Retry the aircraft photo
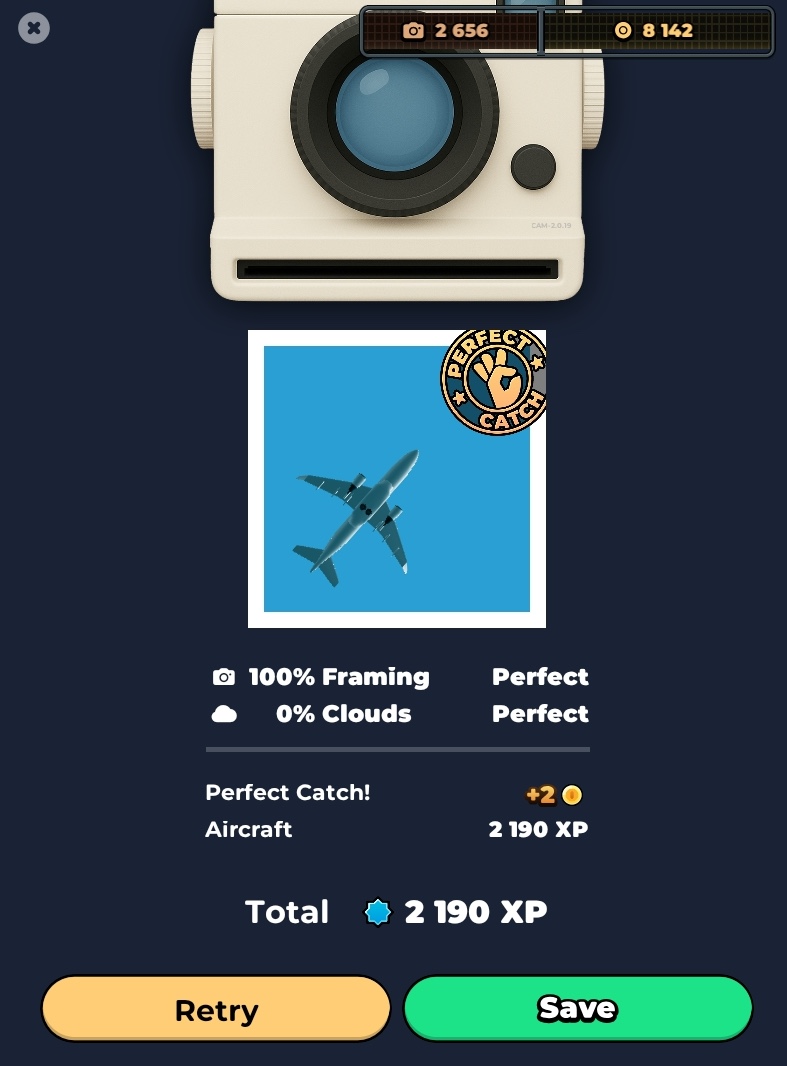Screen dimensions: 787x1066 coord(216,1009)
